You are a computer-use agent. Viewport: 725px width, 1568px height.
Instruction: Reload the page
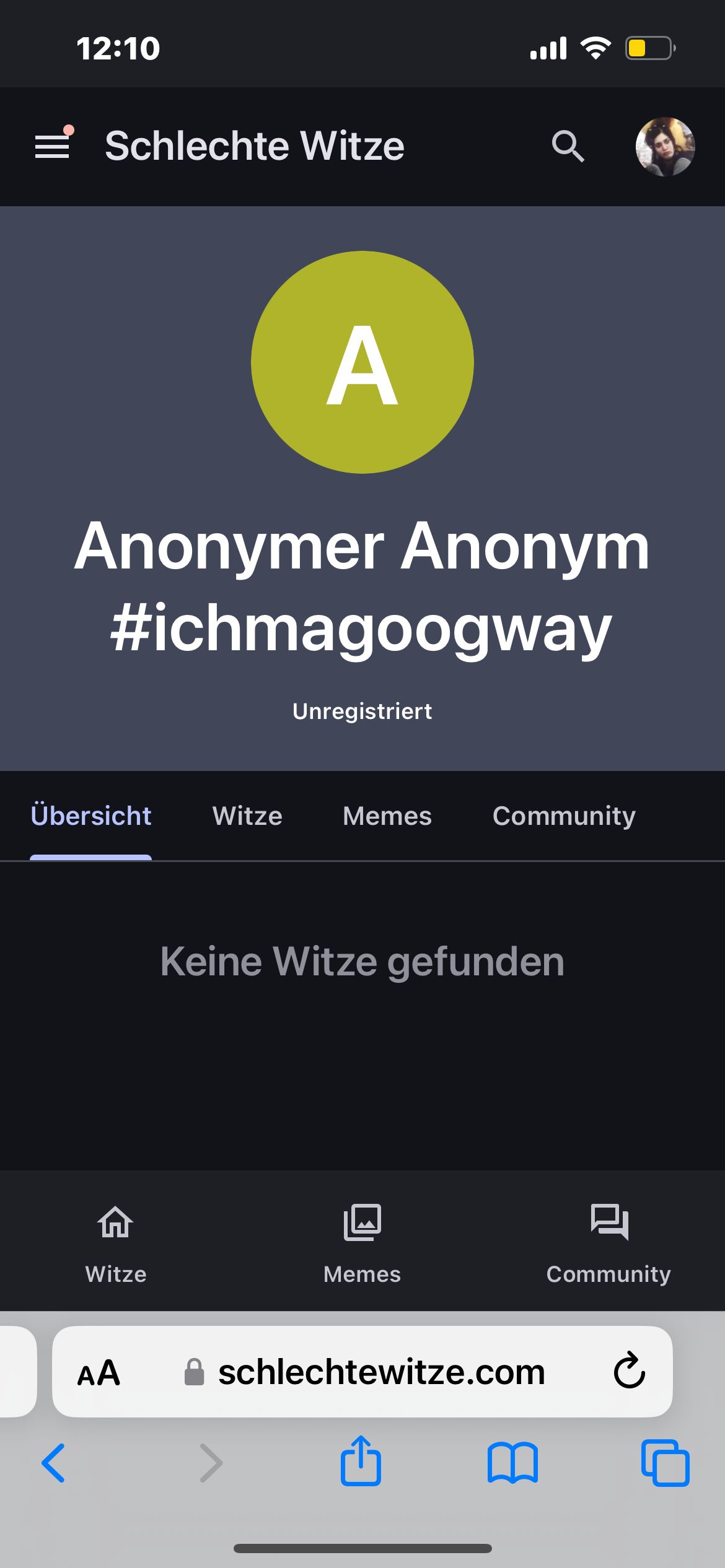coord(629,1370)
